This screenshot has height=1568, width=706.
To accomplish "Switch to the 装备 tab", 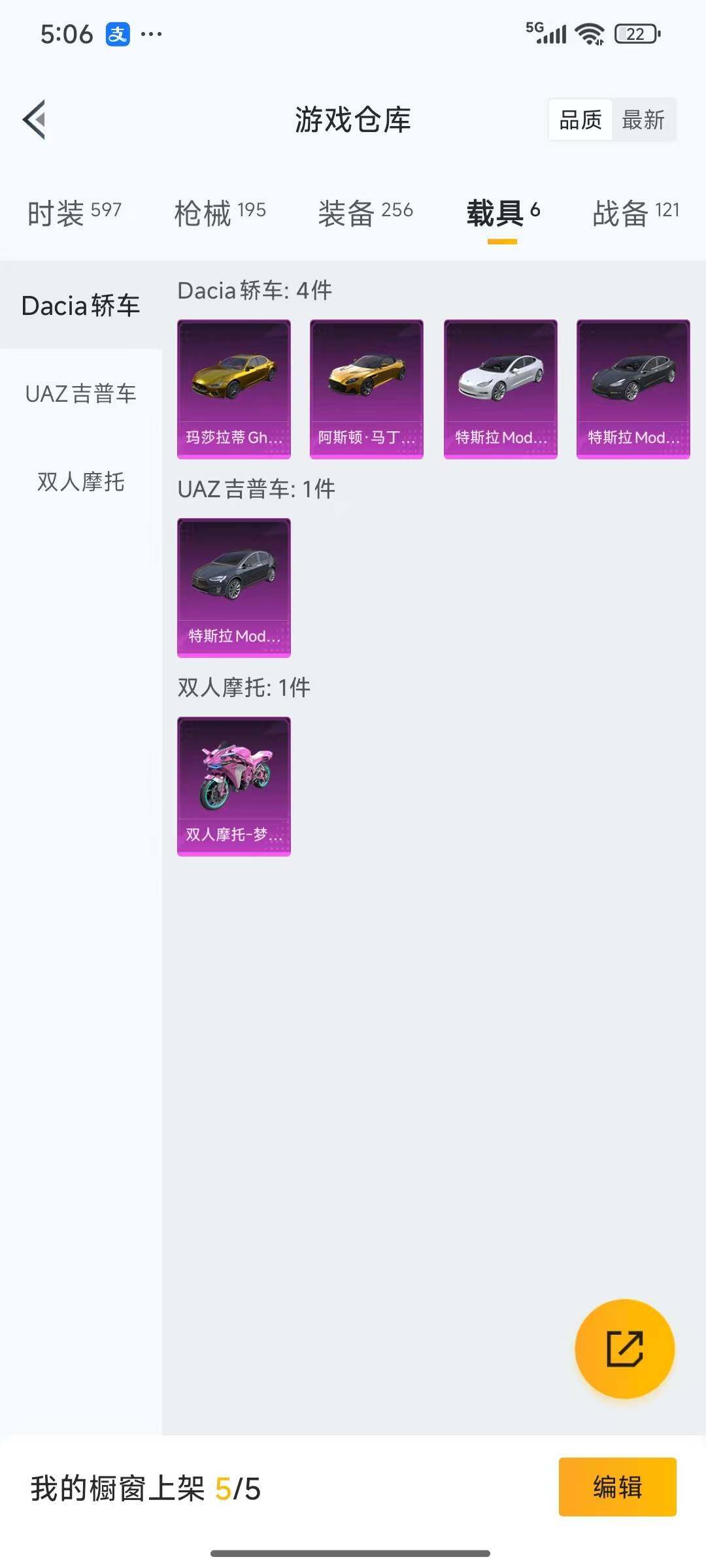I will click(x=365, y=213).
